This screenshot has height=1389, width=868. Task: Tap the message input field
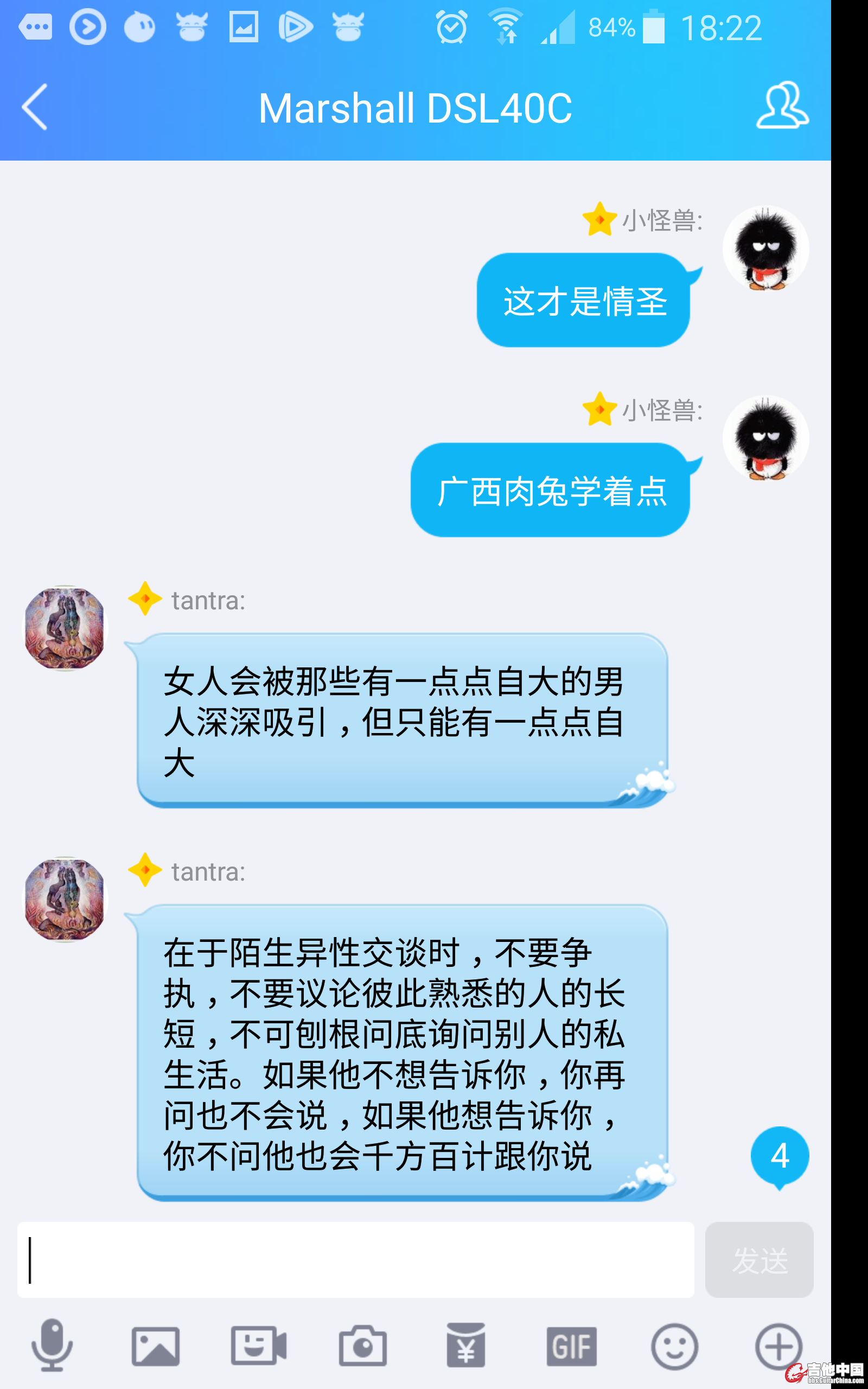356,1260
